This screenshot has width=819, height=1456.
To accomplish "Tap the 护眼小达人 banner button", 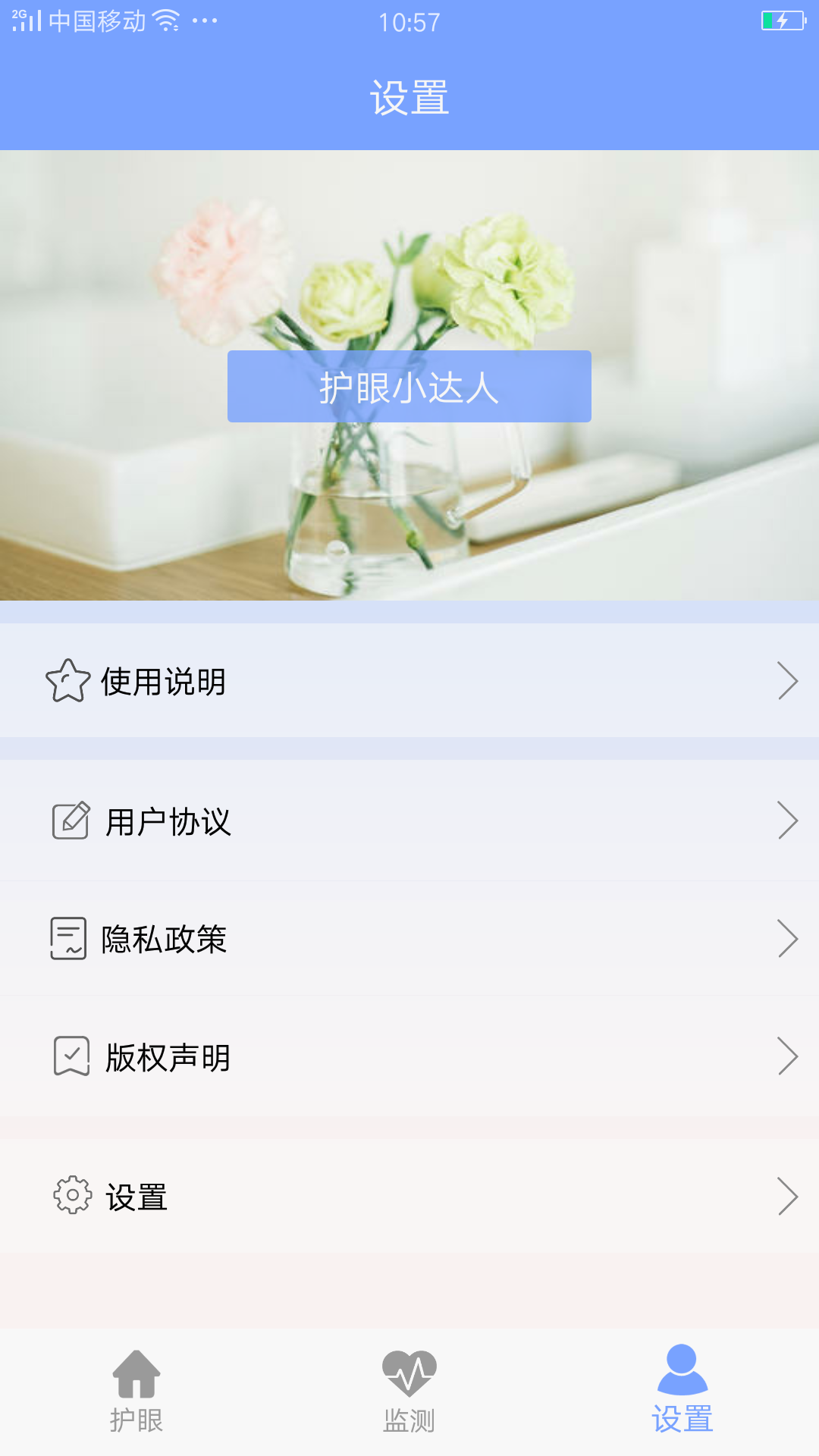I will click(409, 386).
